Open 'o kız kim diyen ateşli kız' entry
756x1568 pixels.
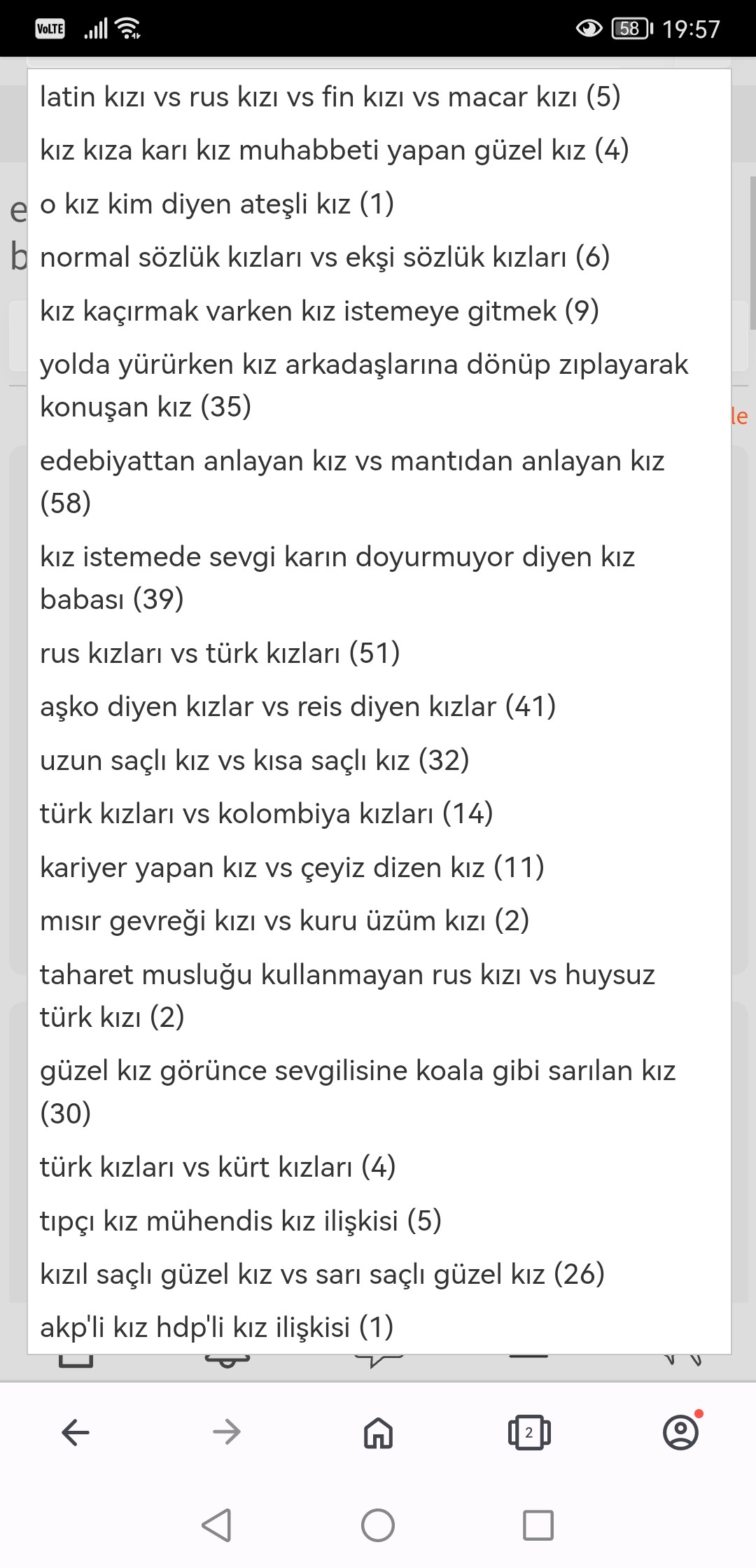[x=379, y=204]
